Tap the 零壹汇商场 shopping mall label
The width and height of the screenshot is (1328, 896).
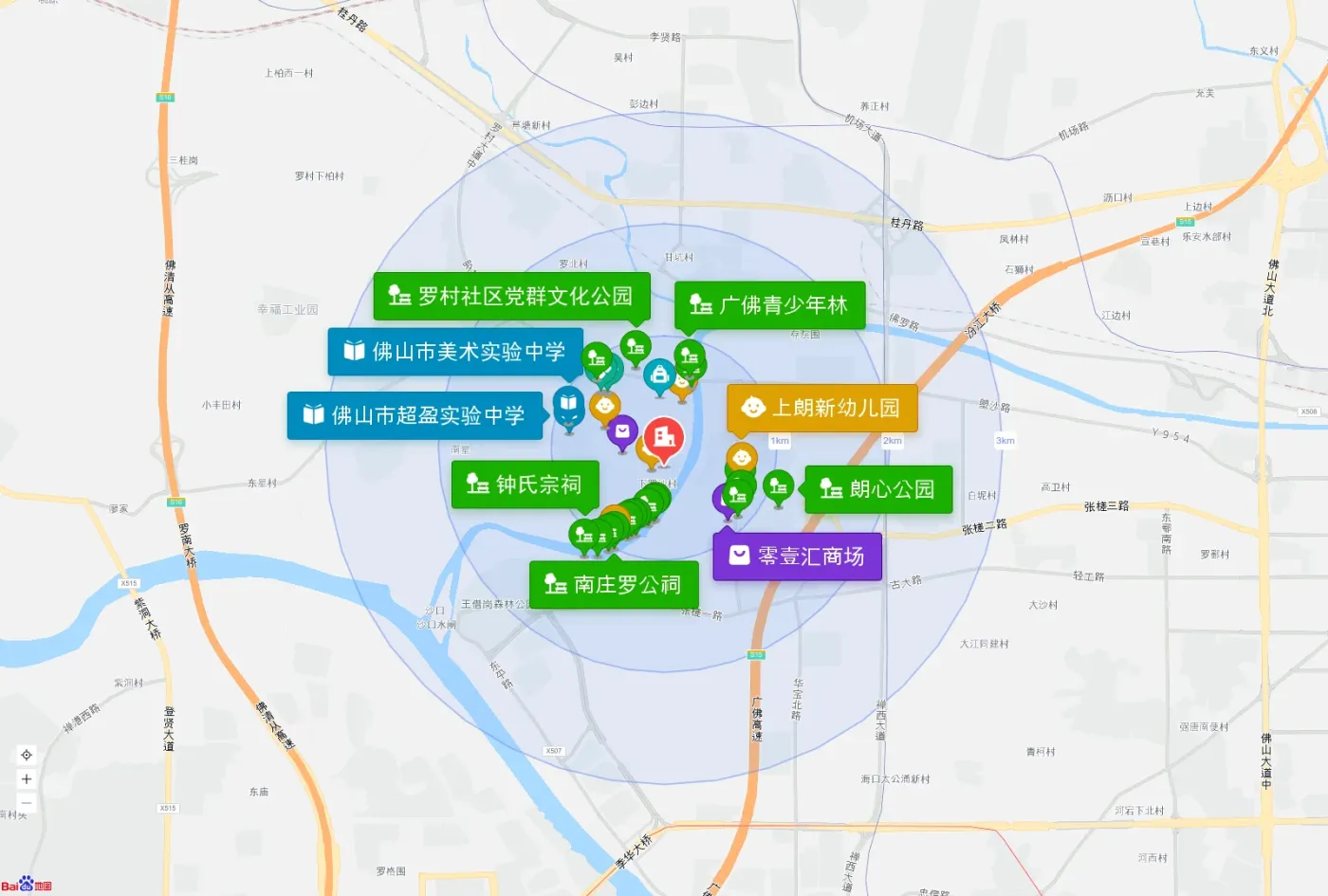[797, 556]
